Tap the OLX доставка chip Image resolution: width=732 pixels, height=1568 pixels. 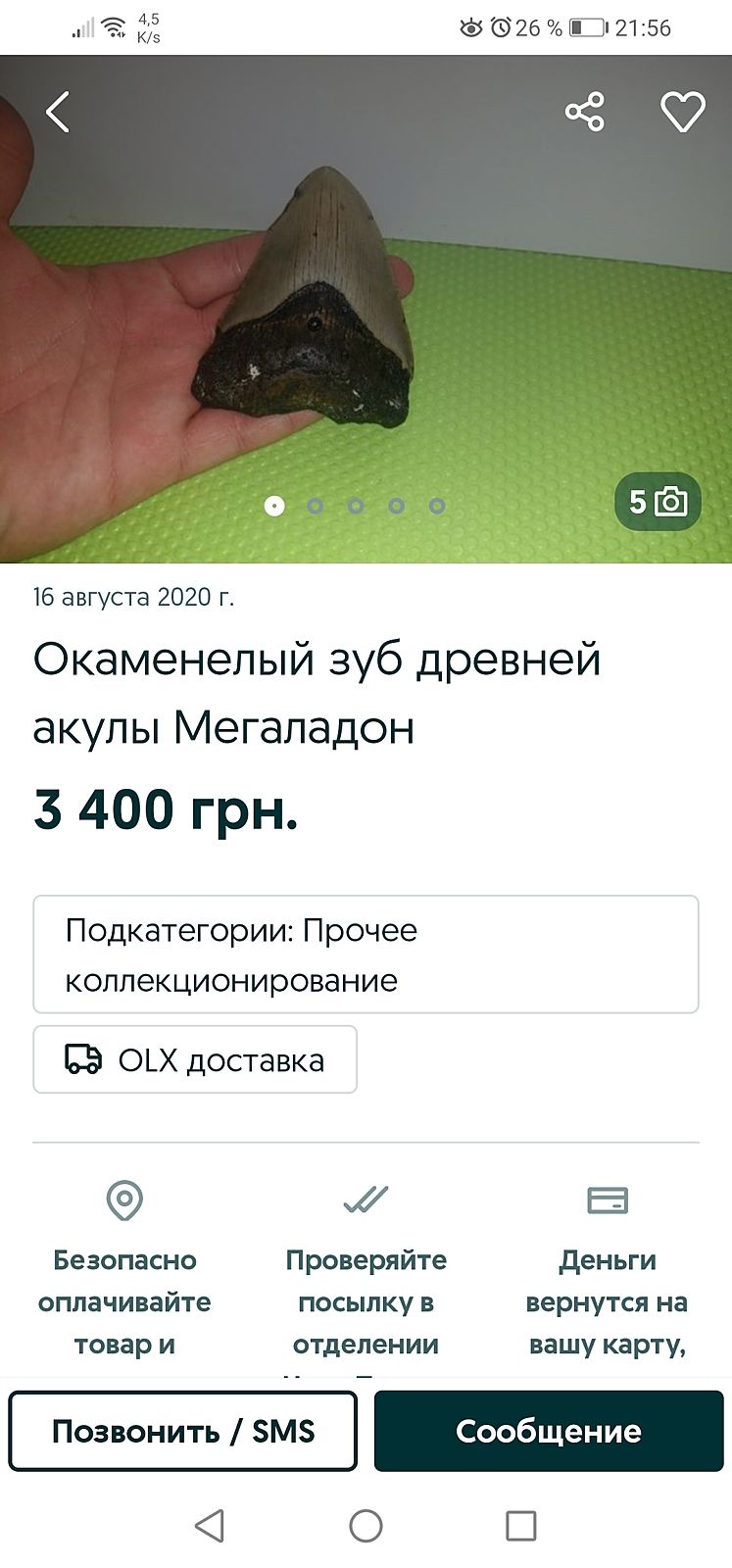pyautogui.click(x=195, y=1059)
